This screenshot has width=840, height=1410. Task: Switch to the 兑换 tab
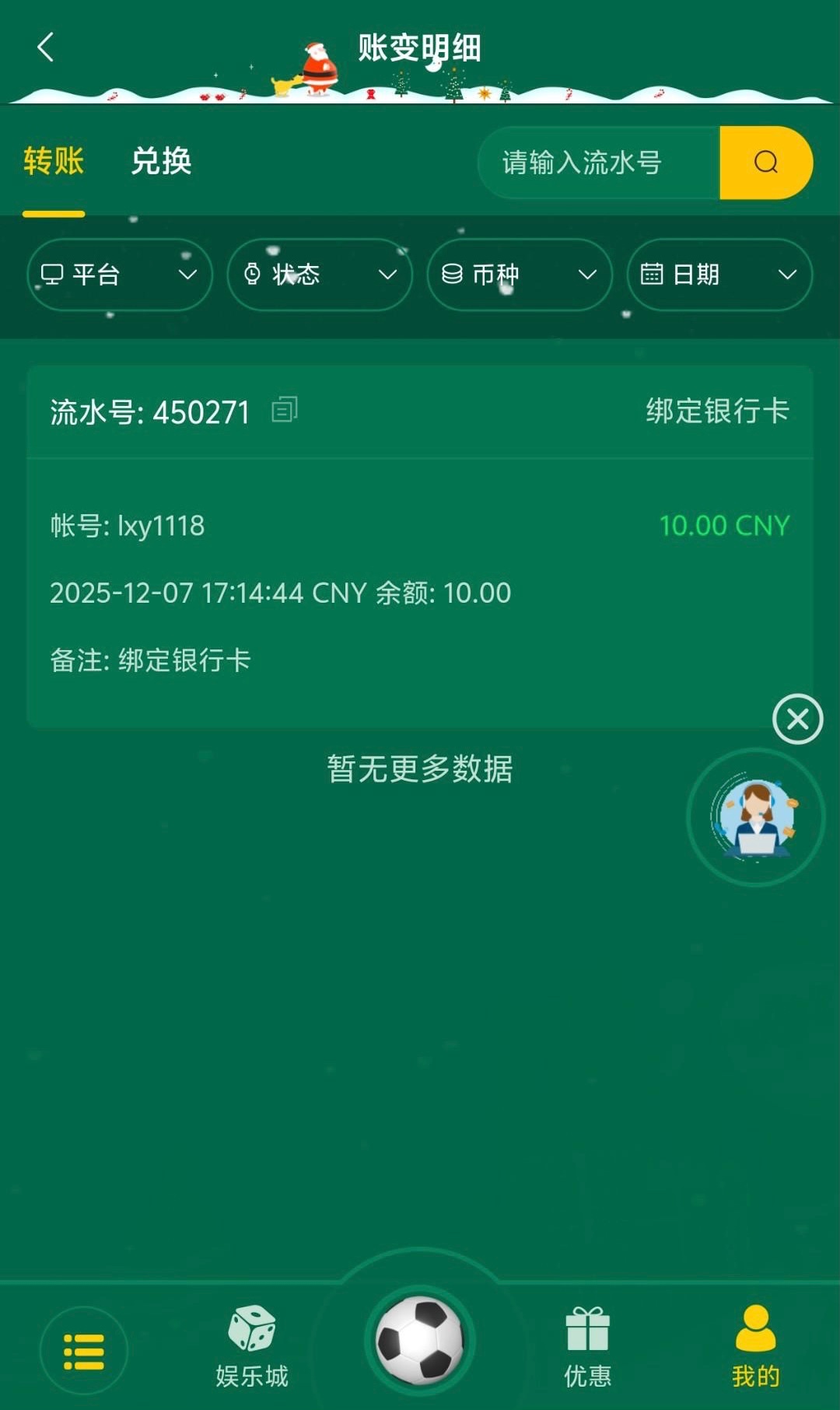pyautogui.click(x=161, y=162)
